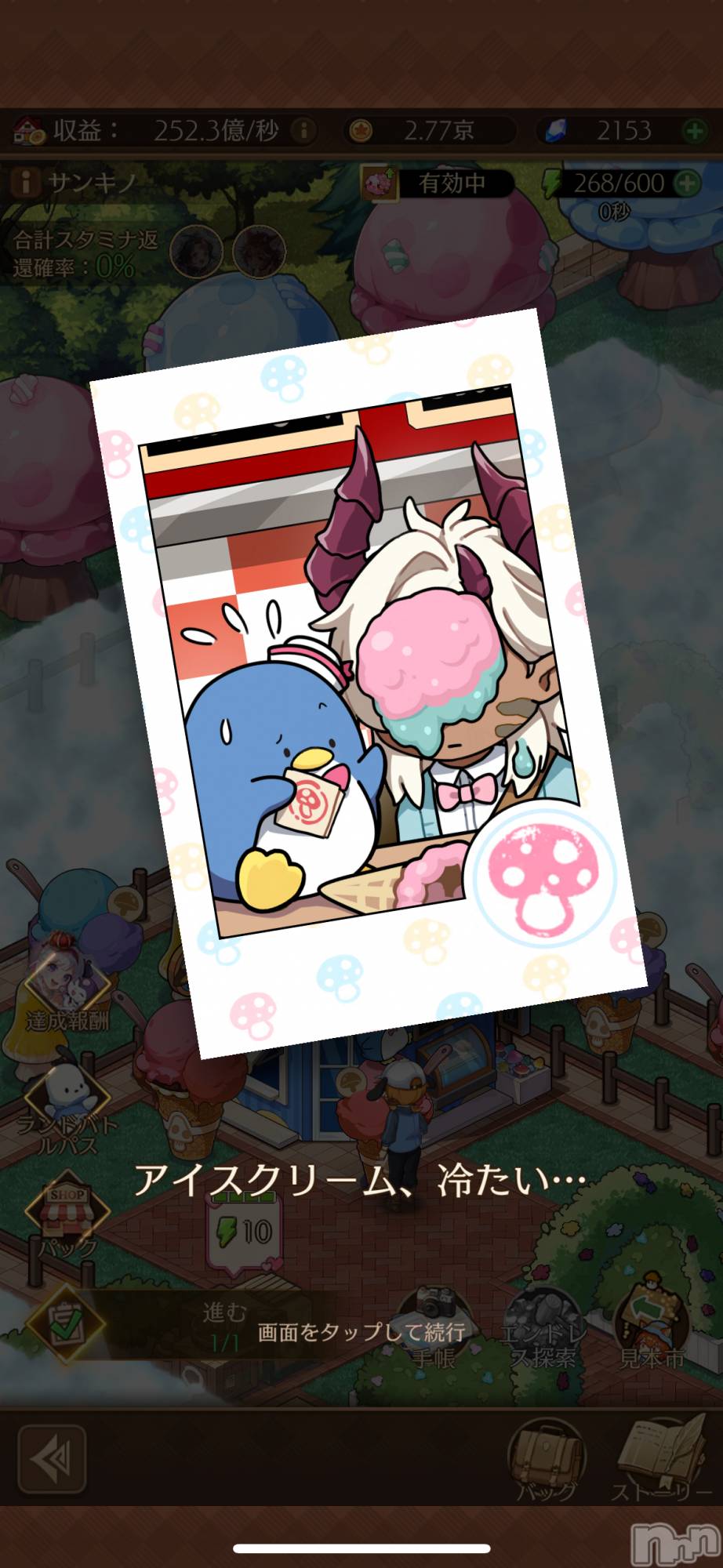Tap the 画面をタップして続行 prompt
This screenshot has height=1568, width=723.
coord(361,1332)
